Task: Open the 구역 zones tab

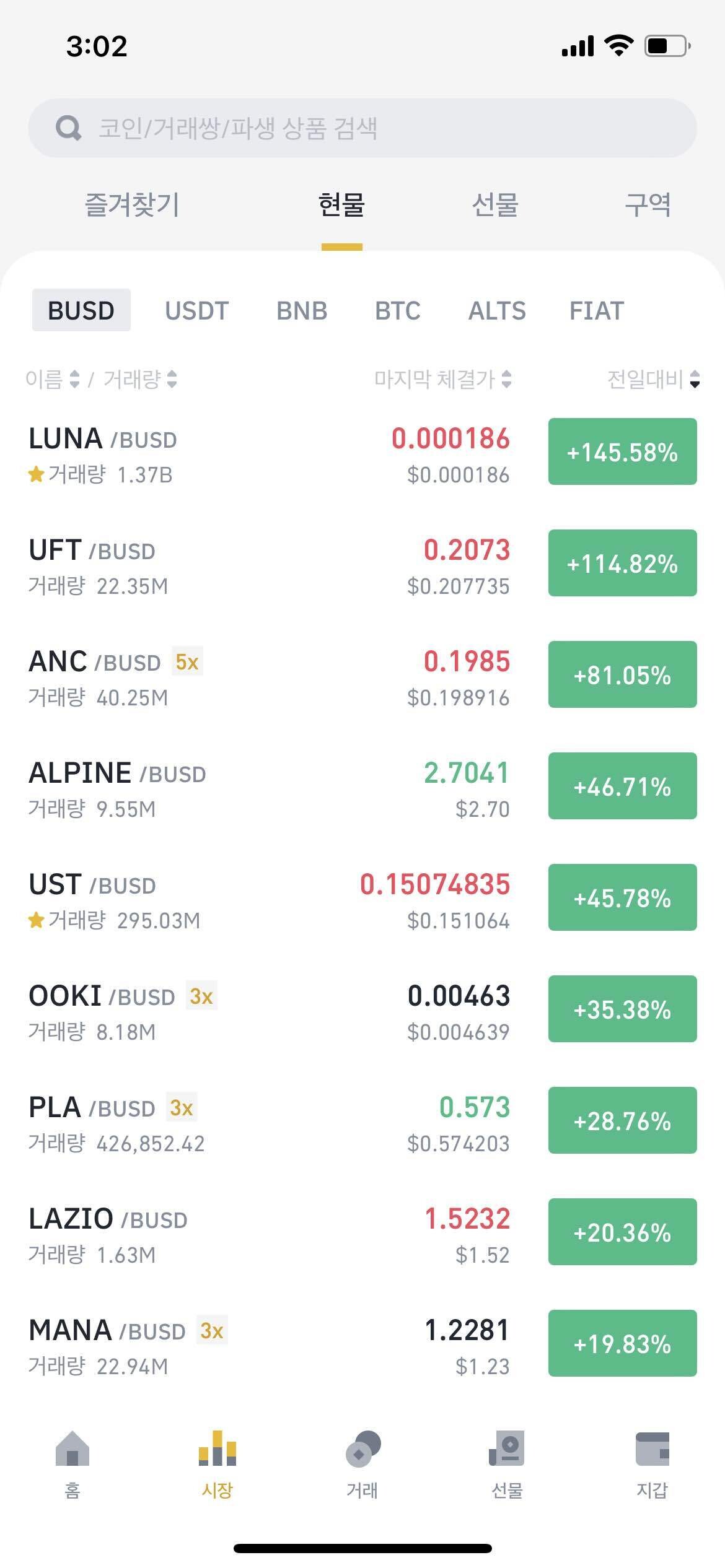Action: [648, 205]
